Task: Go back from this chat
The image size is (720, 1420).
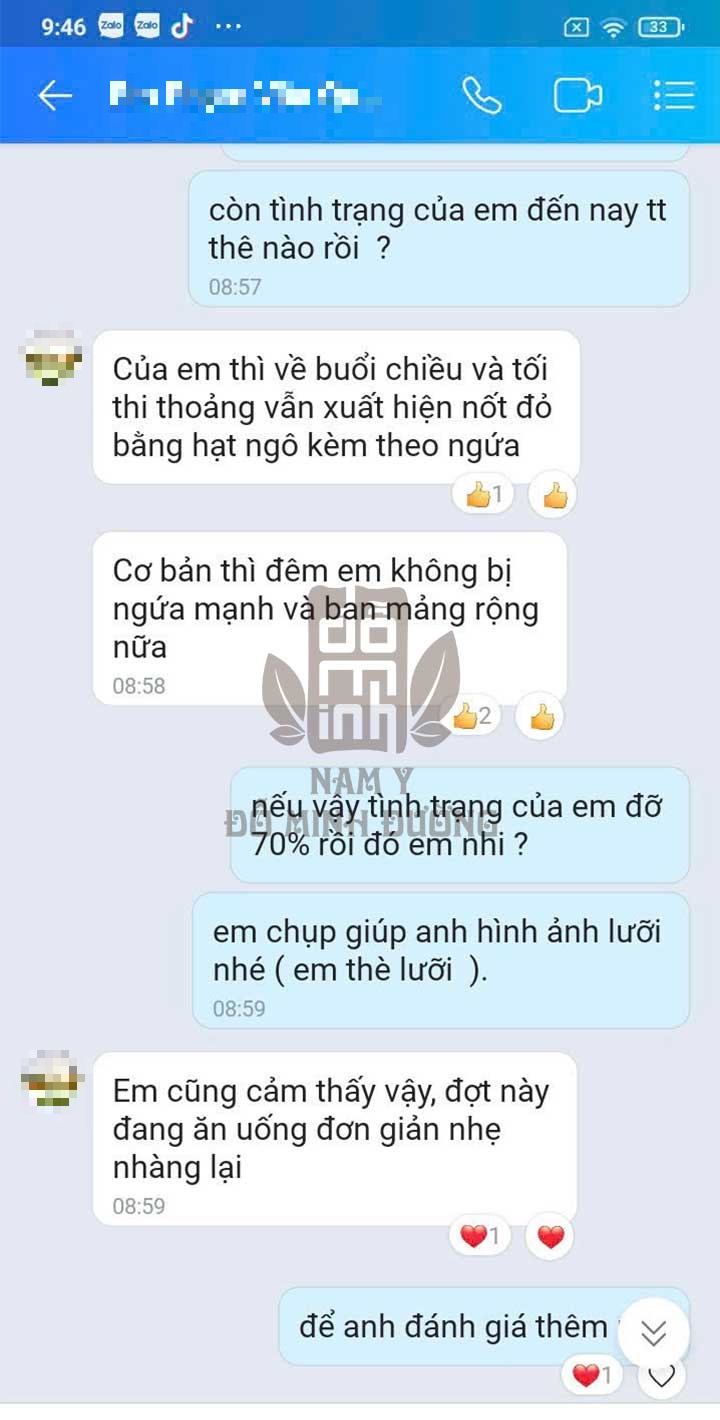Action: click(55, 96)
